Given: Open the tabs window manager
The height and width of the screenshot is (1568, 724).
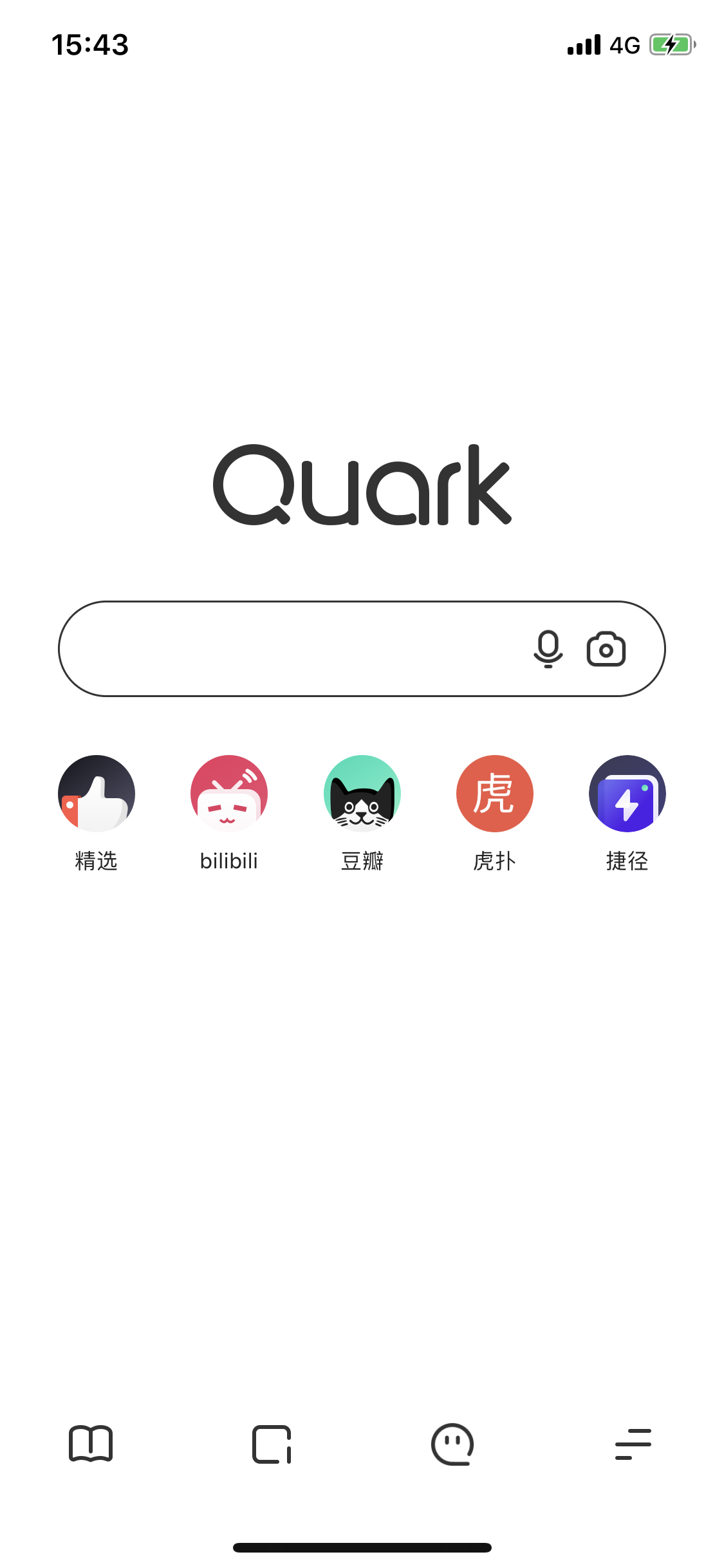Looking at the screenshot, I should click(x=272, y=1444).
